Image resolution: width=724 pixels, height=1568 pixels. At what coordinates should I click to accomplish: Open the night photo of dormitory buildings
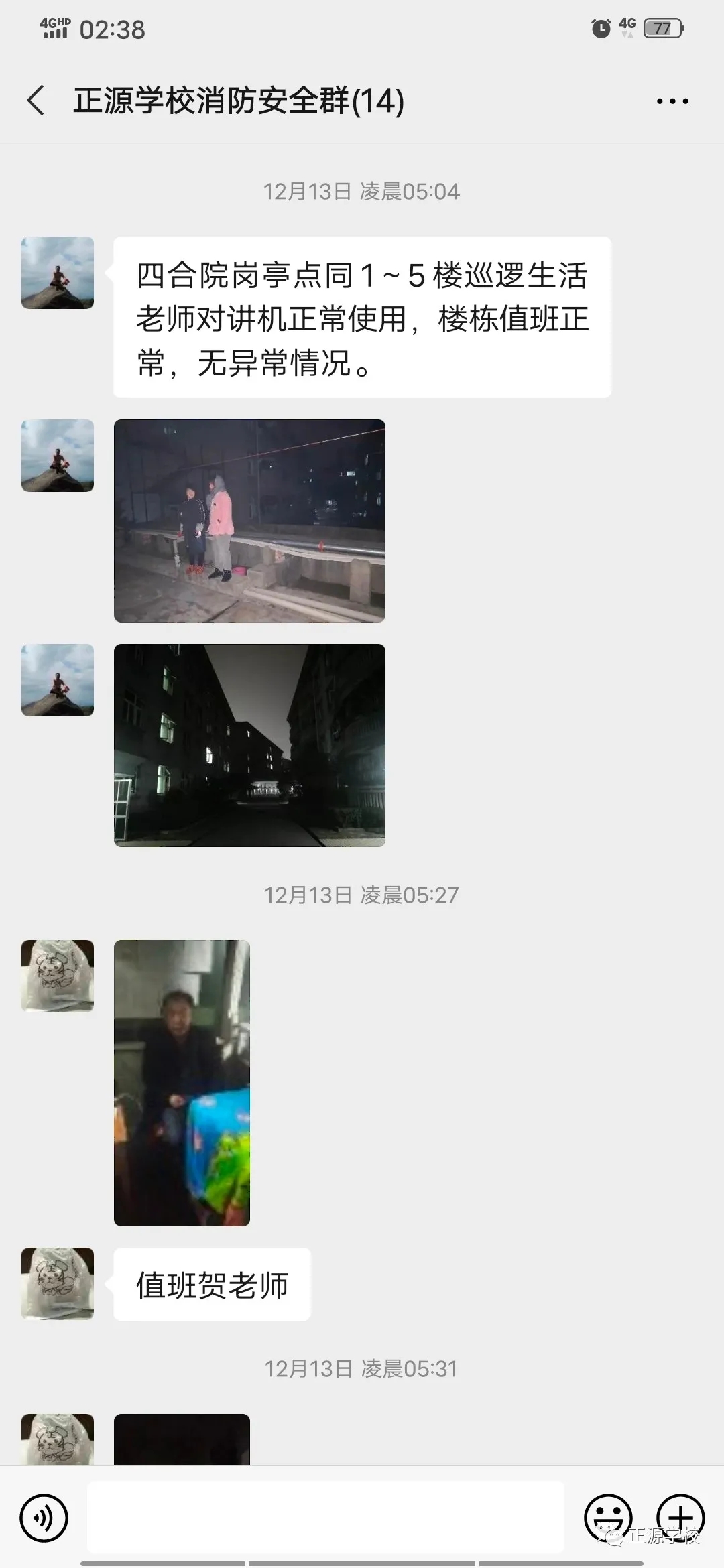249,745
